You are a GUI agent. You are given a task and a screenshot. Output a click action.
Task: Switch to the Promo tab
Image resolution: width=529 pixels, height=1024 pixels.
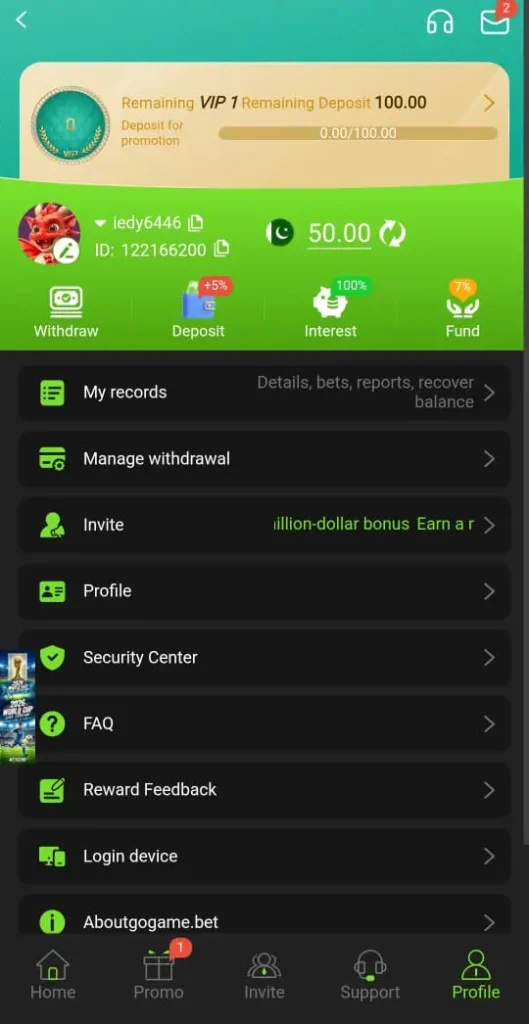[x=159, y=975]
